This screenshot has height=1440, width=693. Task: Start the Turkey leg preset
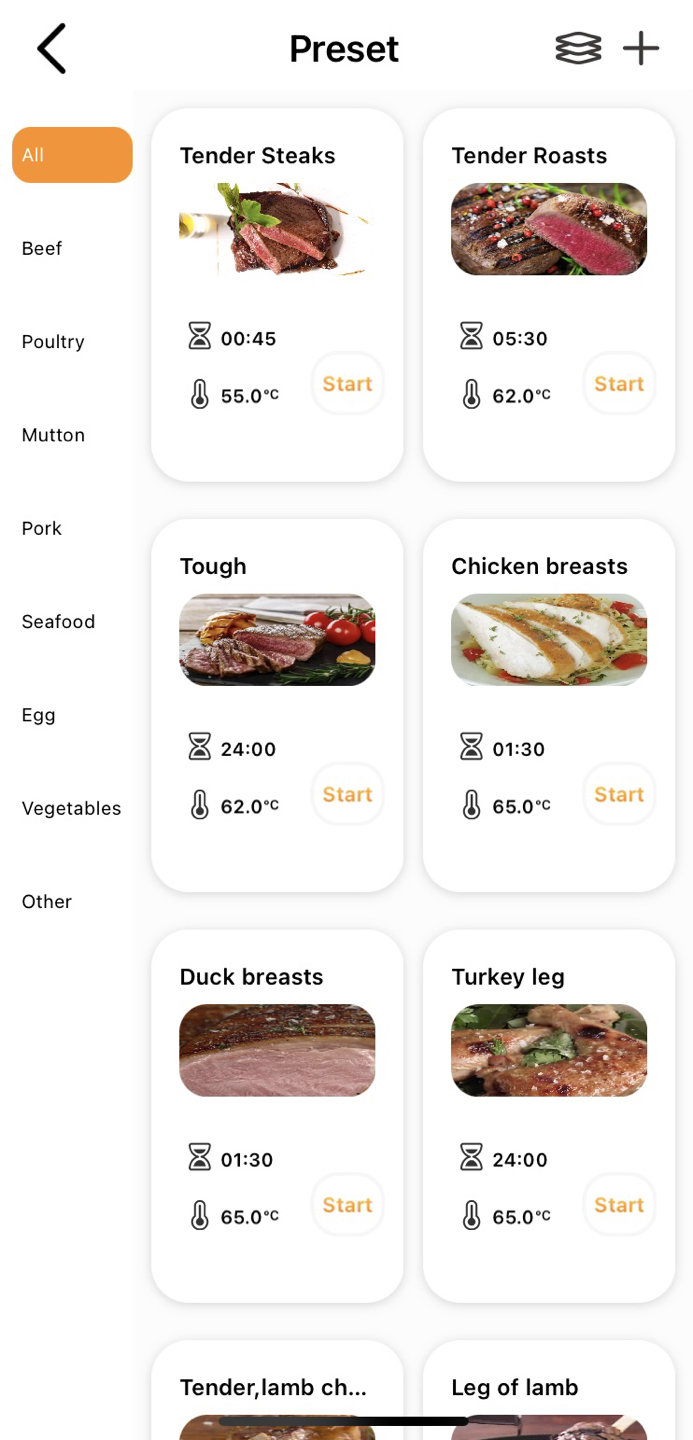coord(620,1205)
